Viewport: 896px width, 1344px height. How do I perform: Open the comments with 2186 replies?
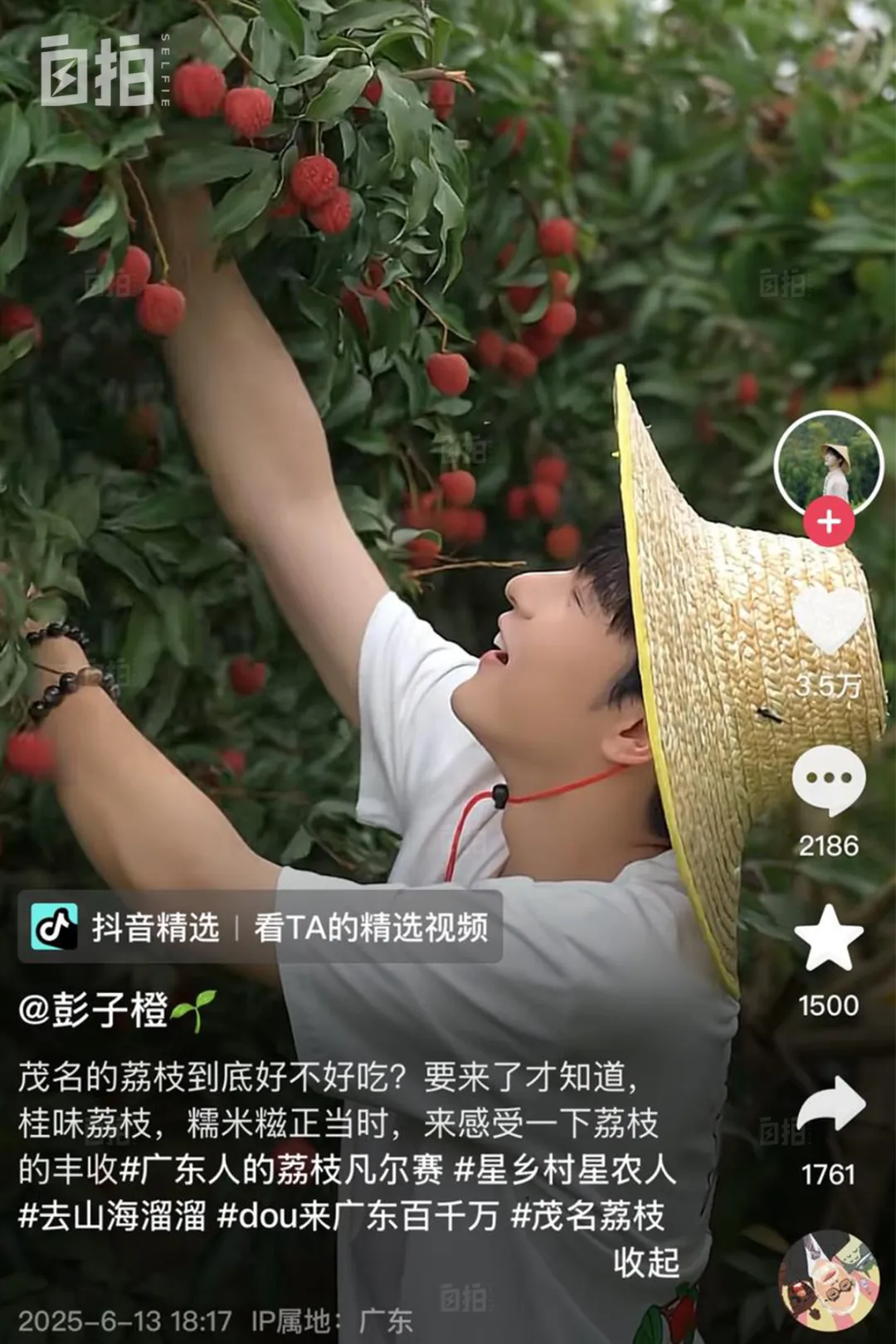tap(828, 780)
